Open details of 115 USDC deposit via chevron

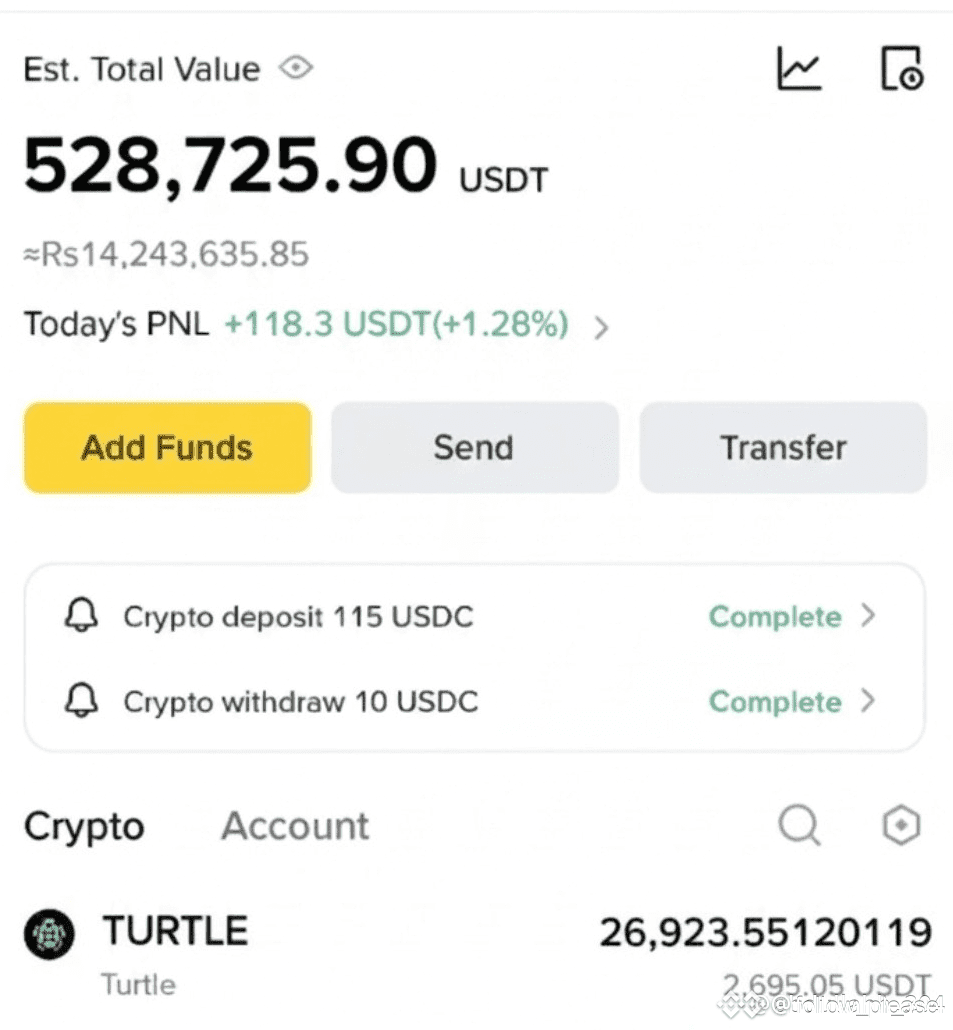(868, 616)
